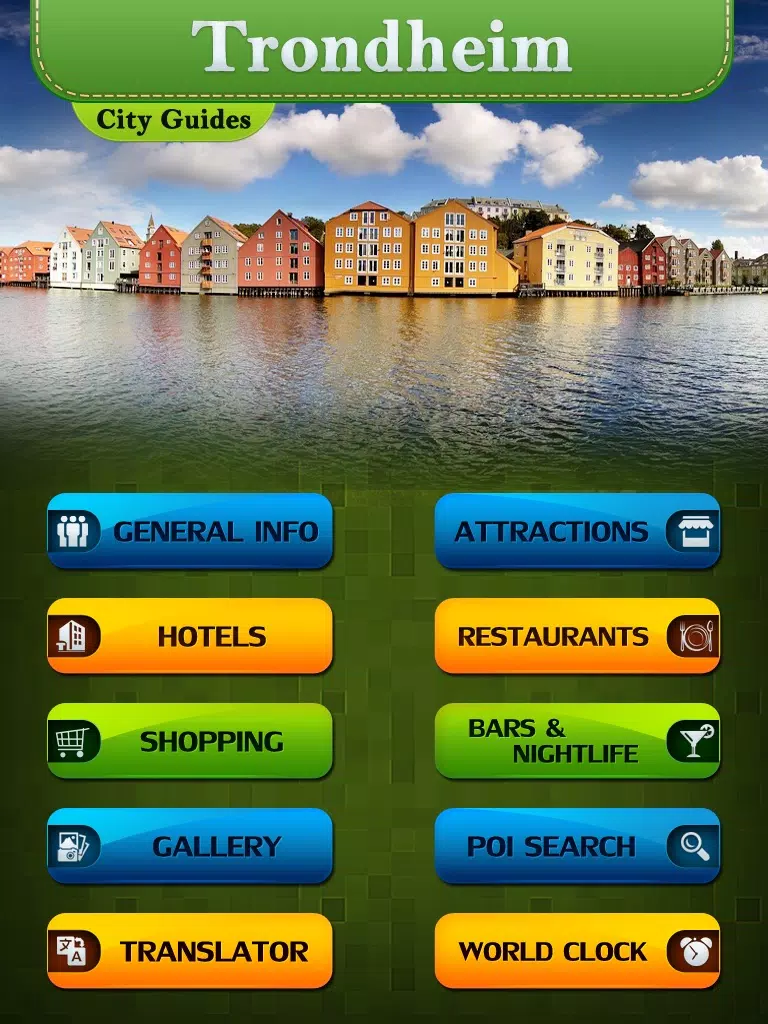Open the Translator tool
768x1024 pixels.
click(190, 951)
